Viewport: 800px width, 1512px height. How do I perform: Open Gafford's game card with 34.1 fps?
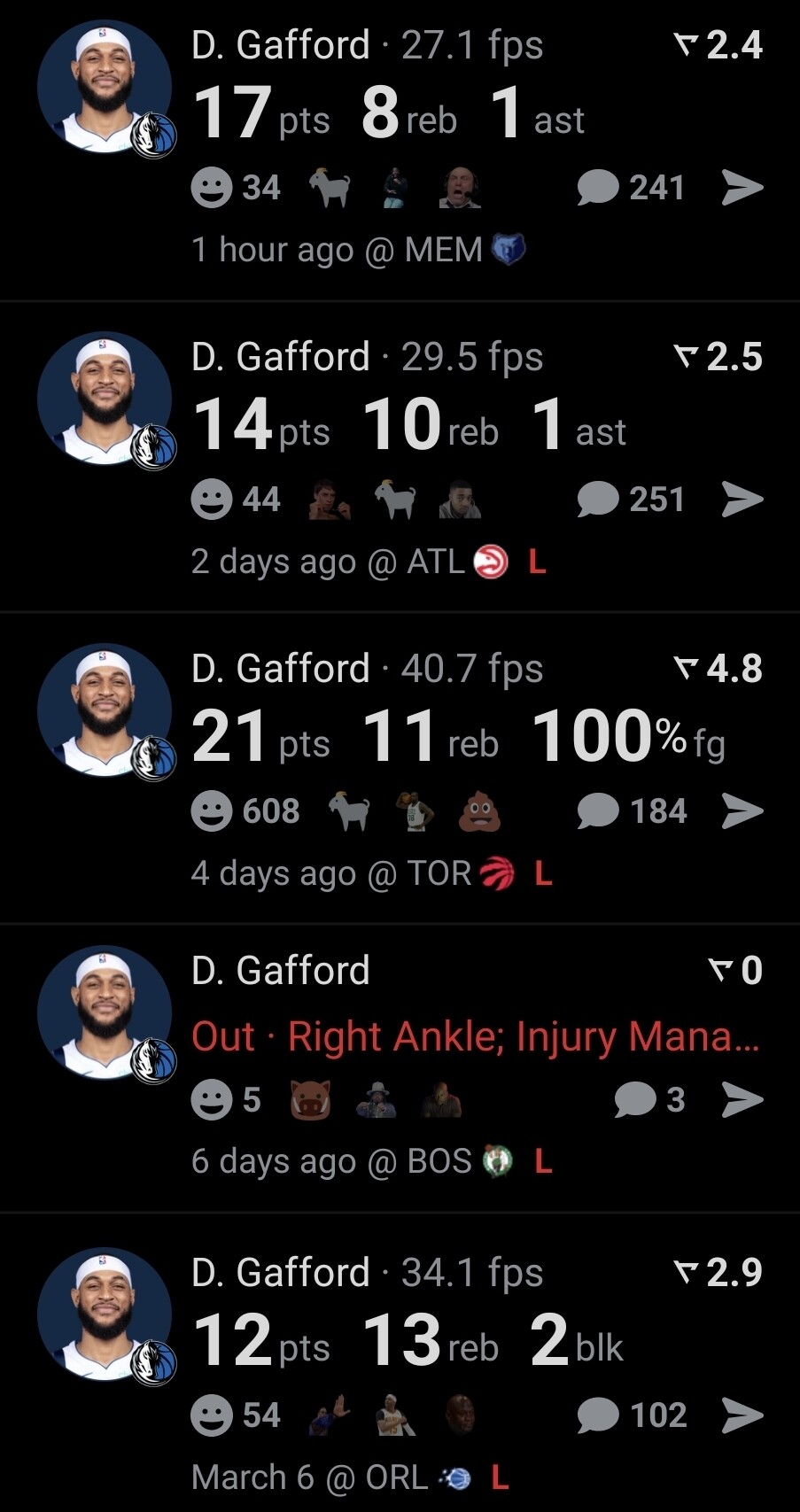point(443,1339)
